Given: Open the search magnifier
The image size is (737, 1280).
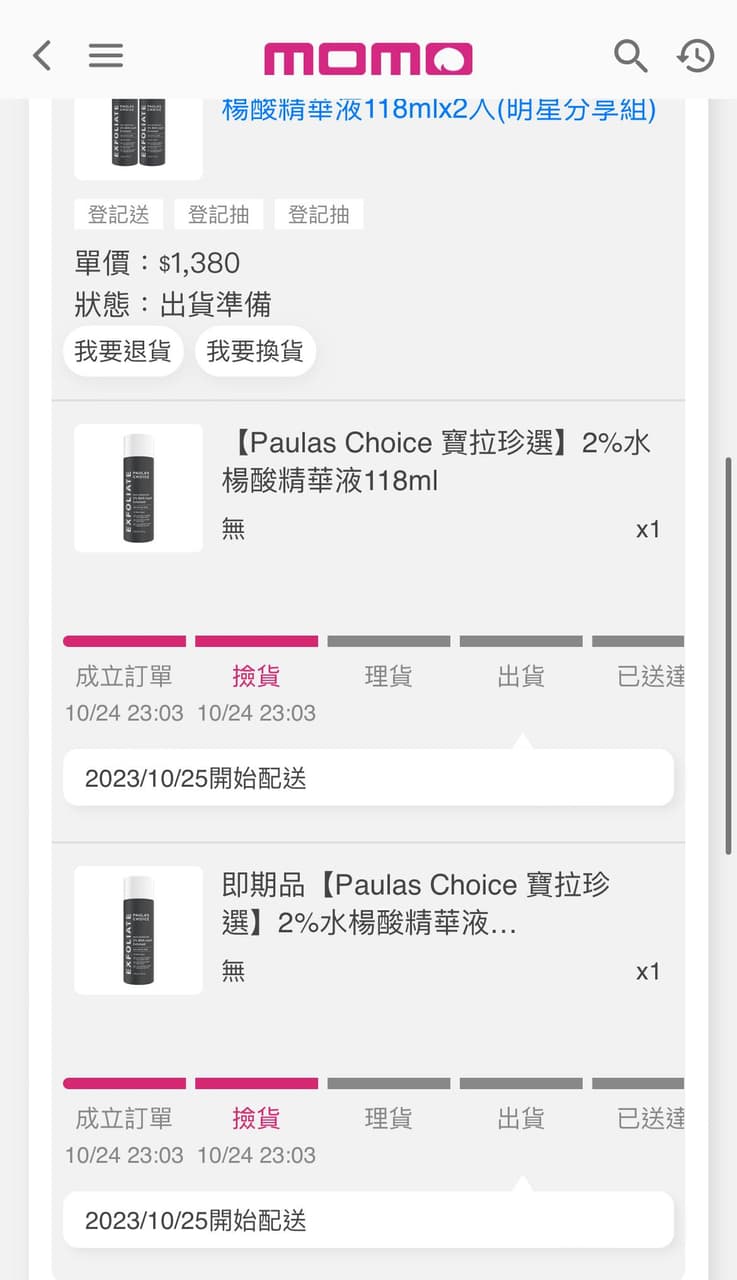Looking at the screenshot, I should coord(630,56).
